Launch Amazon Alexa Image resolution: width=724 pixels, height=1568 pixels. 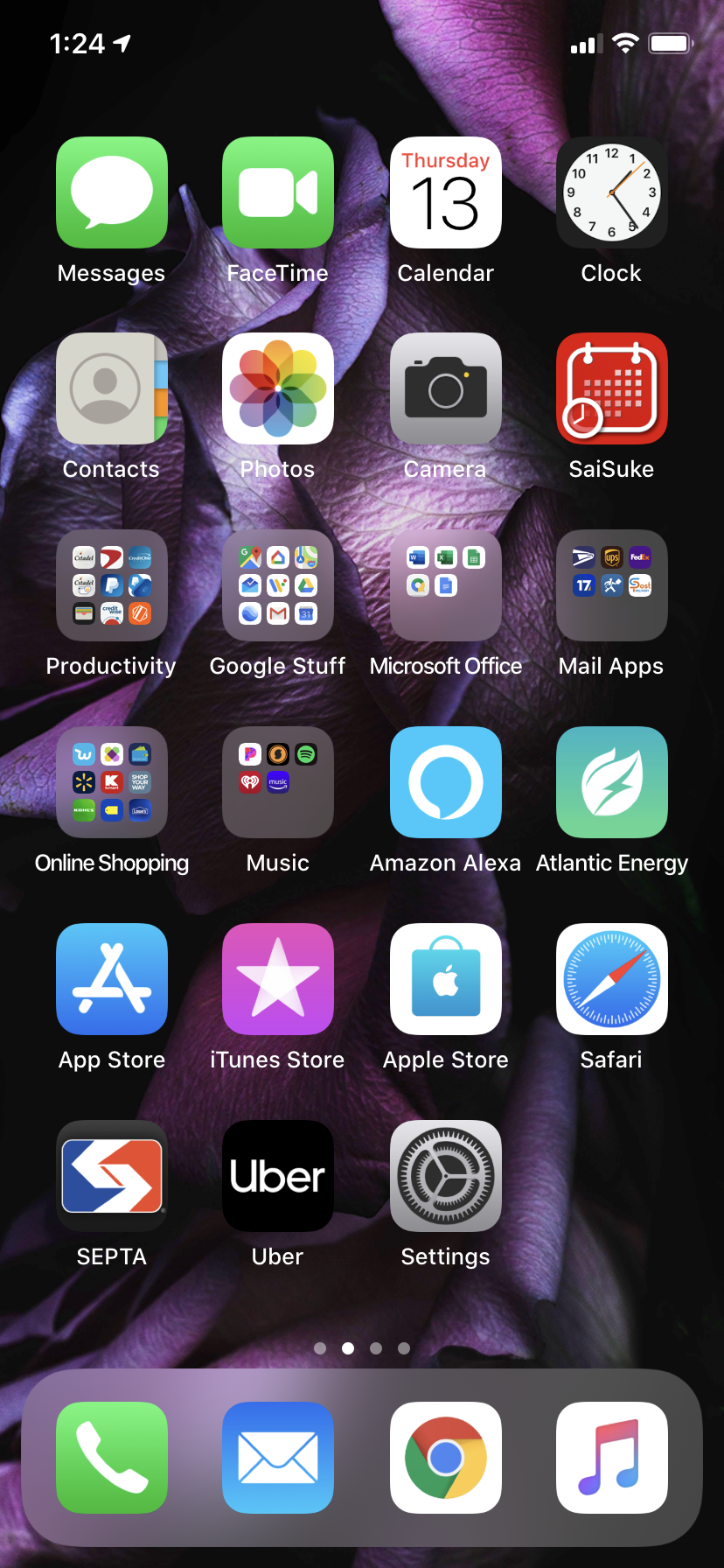(x=446, y=782)
